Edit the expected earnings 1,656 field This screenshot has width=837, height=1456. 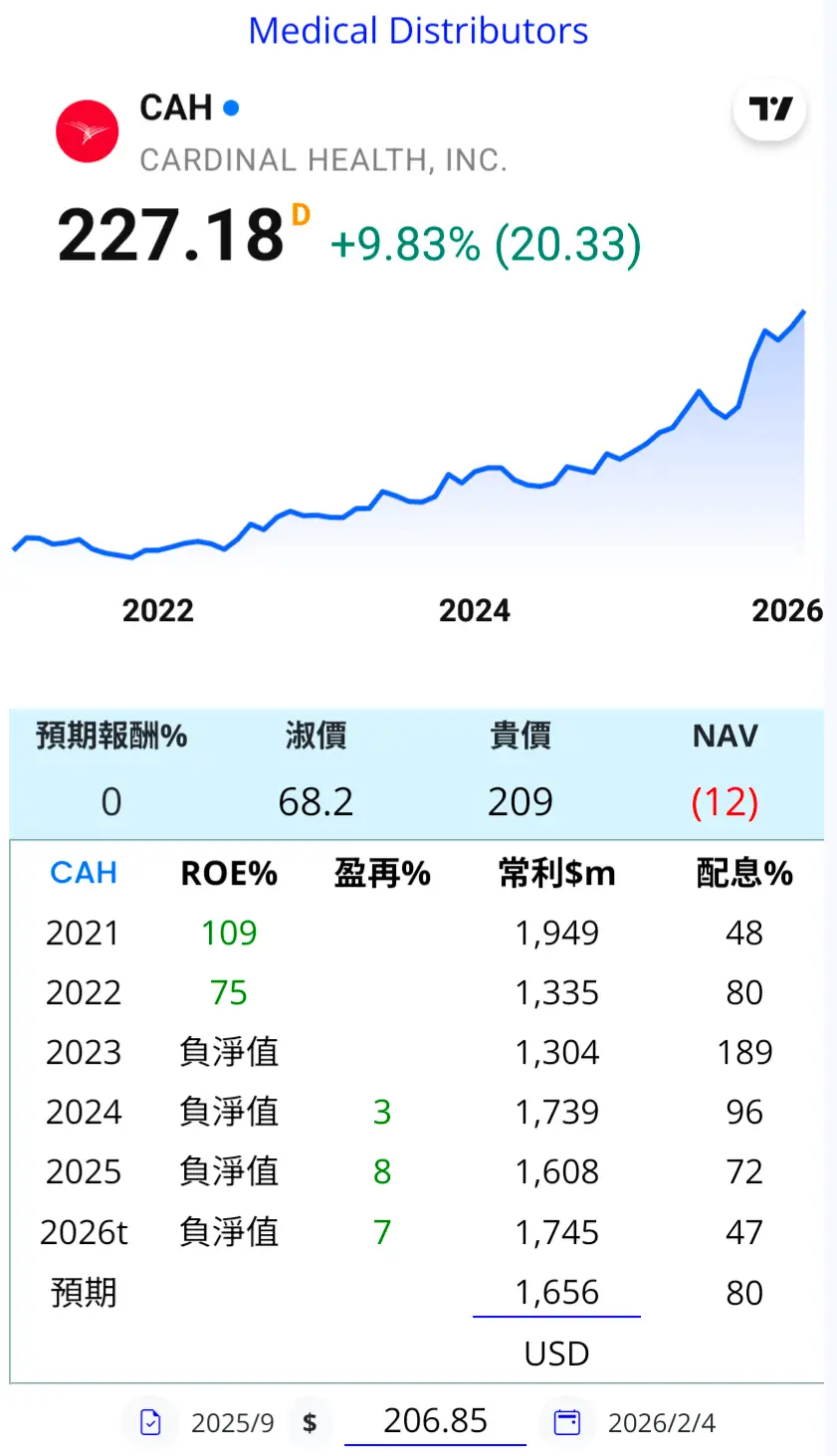point(556,1293)
